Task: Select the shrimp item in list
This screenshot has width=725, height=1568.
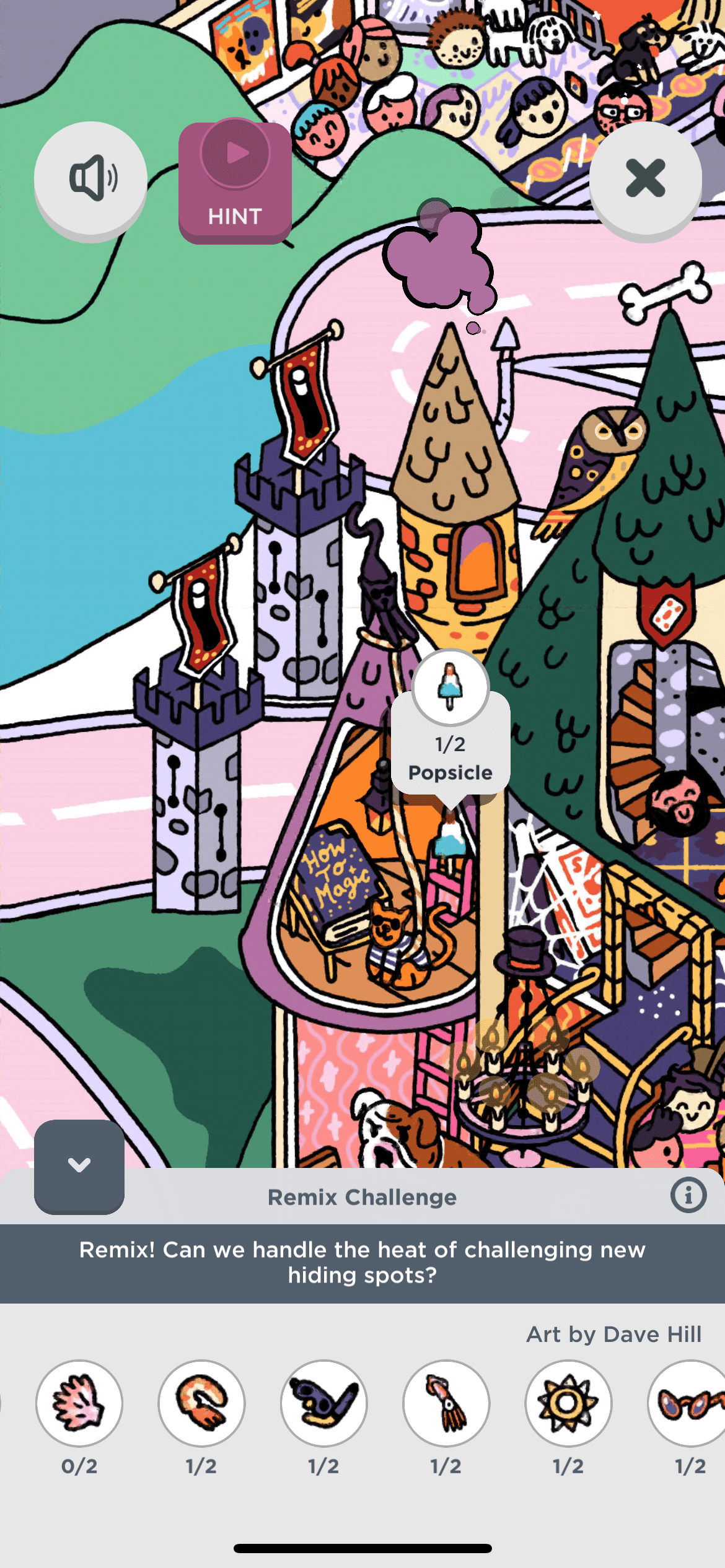Action: [201, 1403]
